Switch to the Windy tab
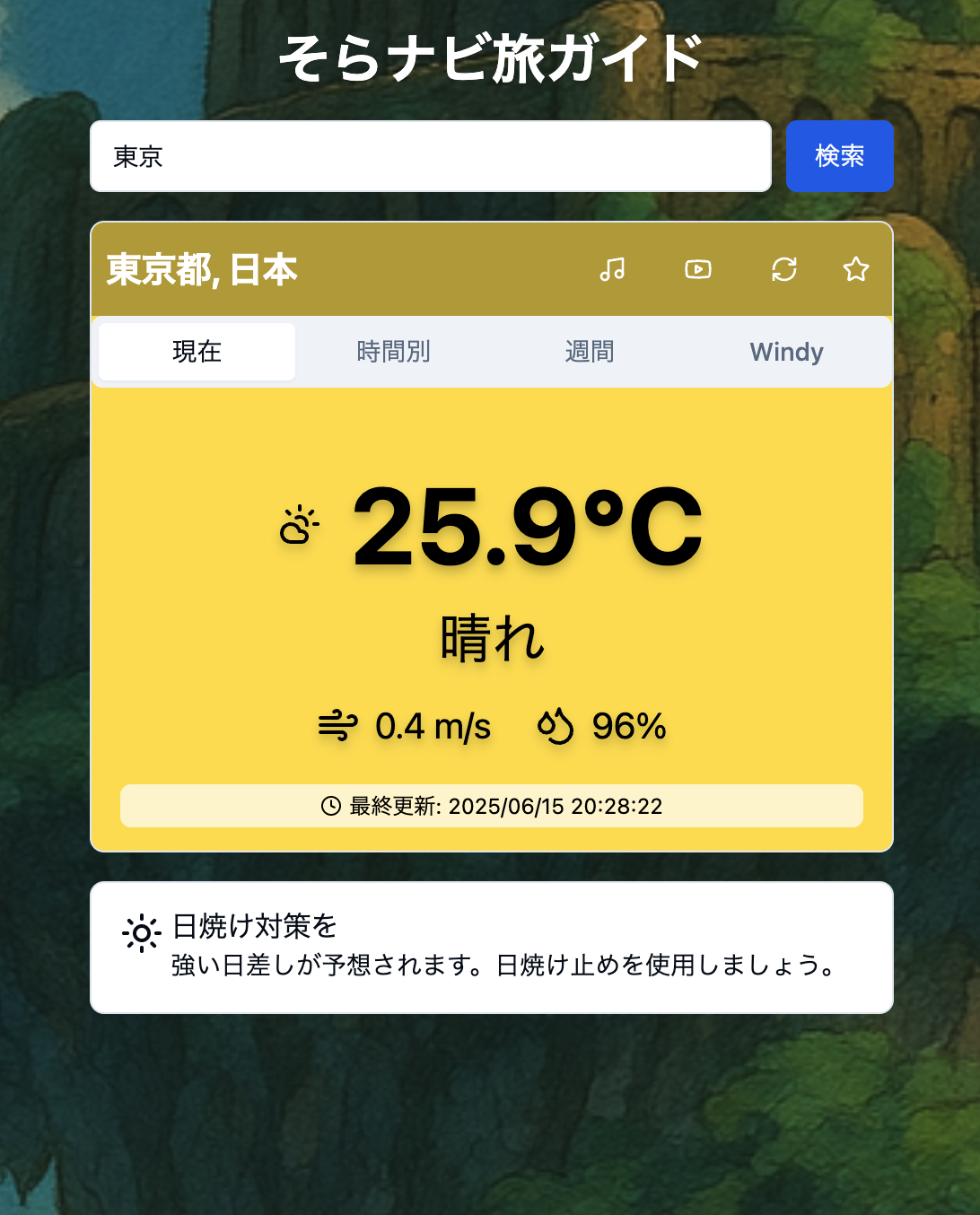Image resolution: width=980 pixels, height=1215 pixels. [786, 352]
